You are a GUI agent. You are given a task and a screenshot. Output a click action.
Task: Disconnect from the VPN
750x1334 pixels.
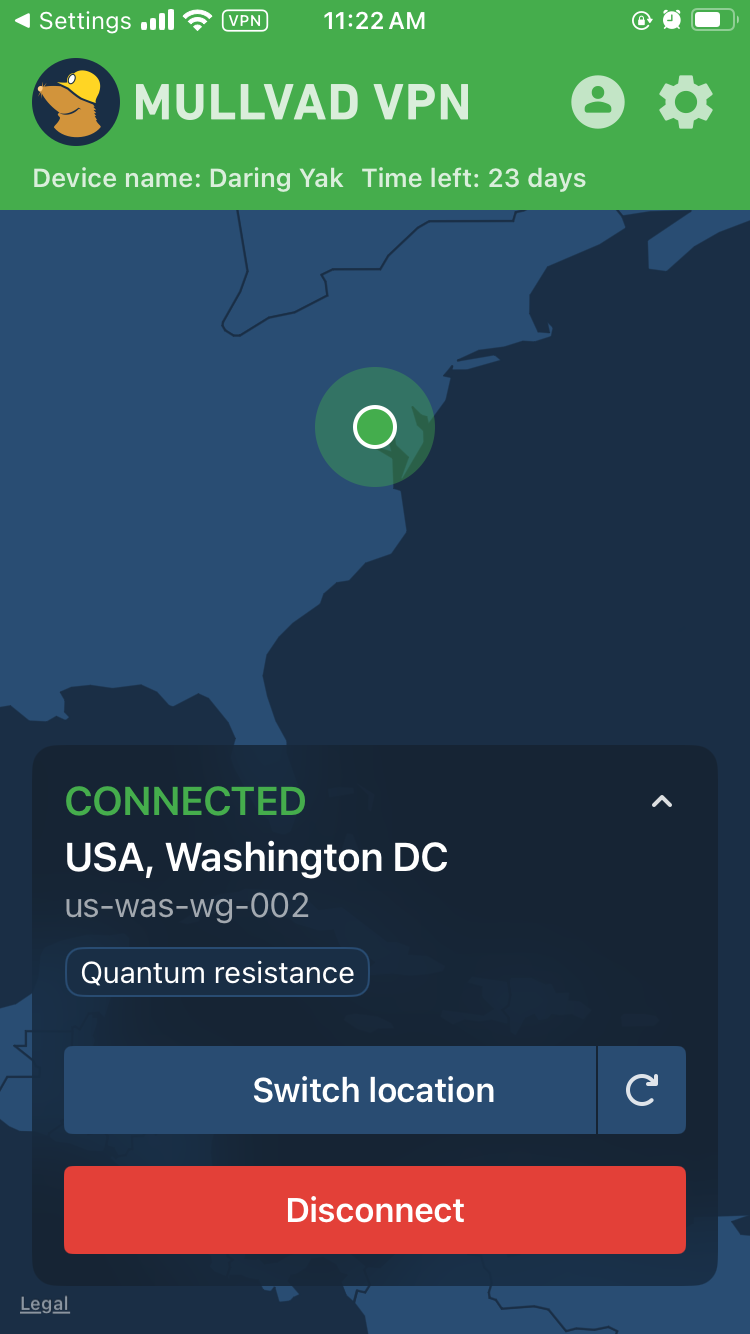[375, 1210]
